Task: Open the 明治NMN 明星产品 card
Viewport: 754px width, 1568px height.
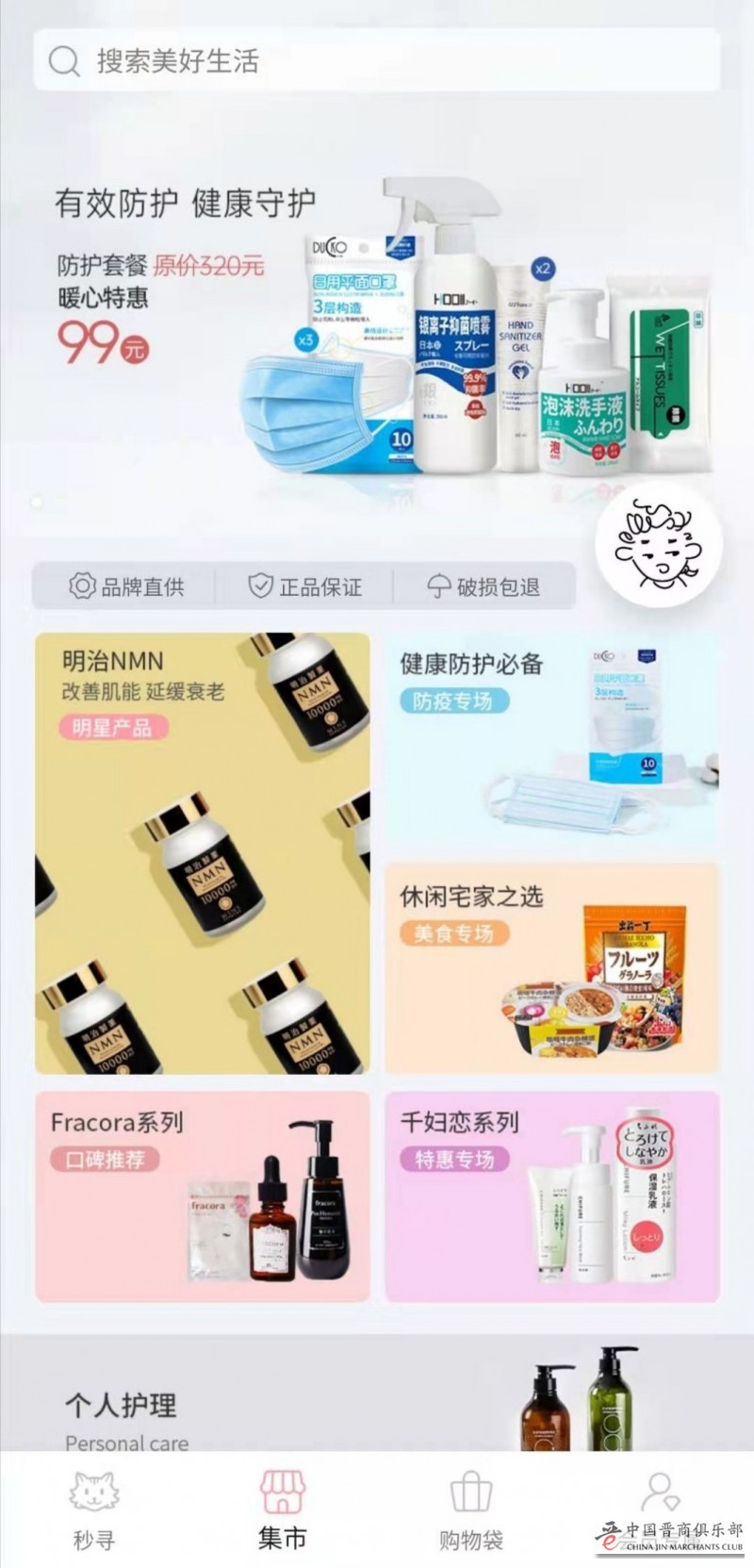Action: click(203, 853)
